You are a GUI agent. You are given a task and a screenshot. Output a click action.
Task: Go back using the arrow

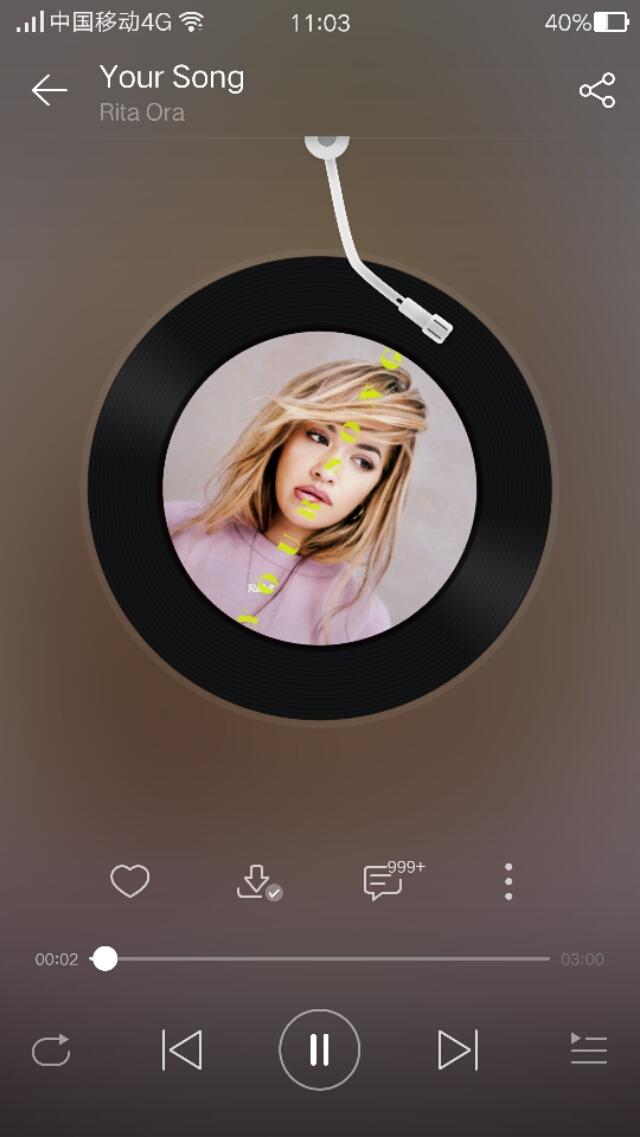(49, 91)
